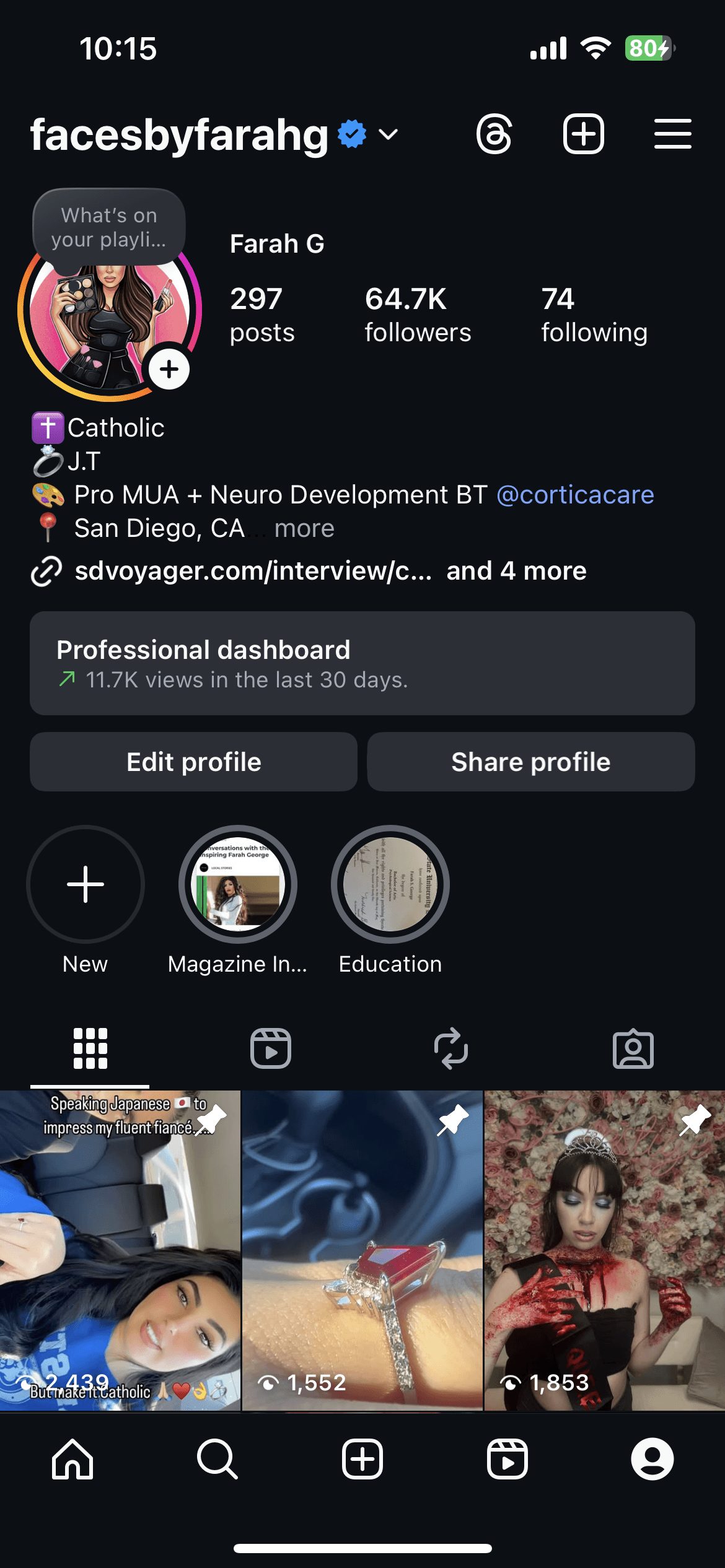
Task: View the 74 following list
Action: 594,315
